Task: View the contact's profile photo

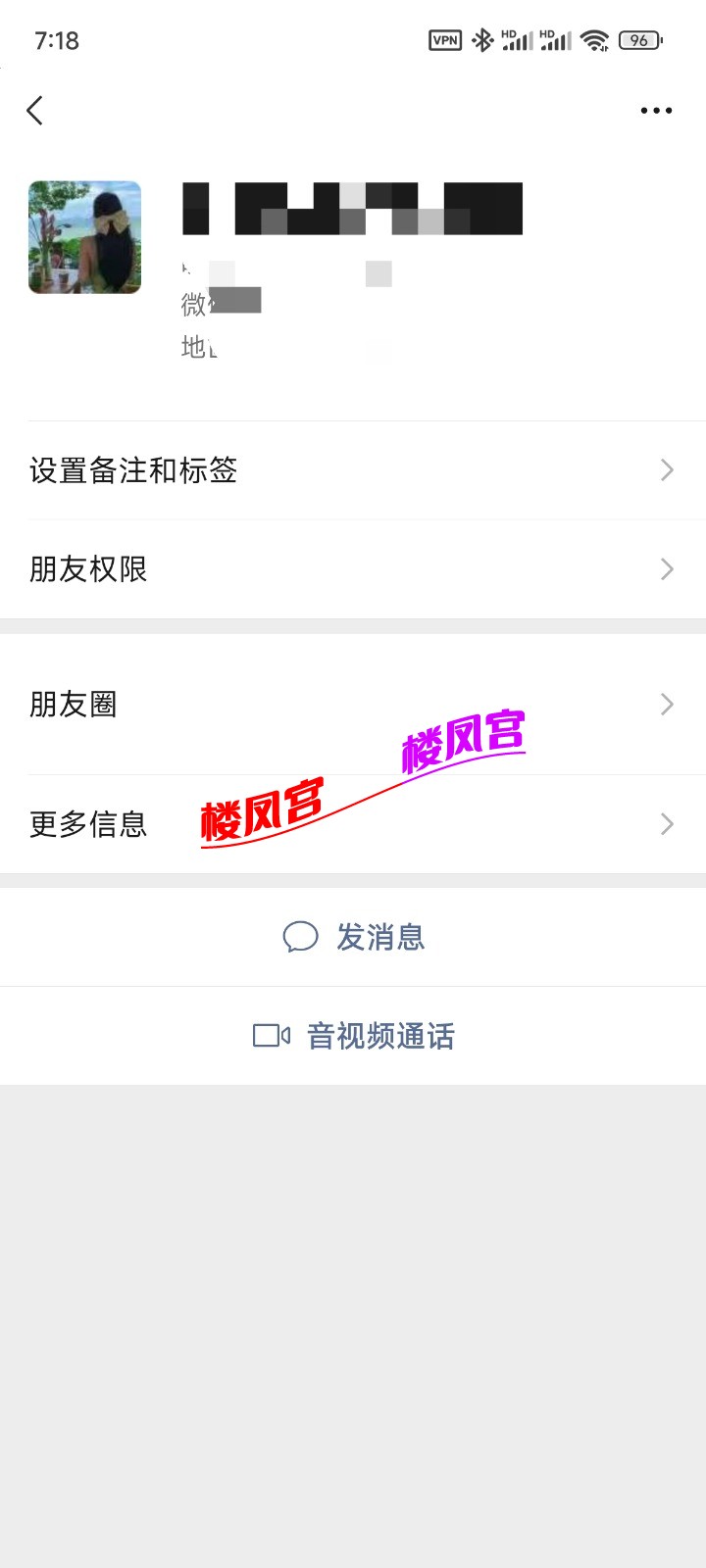Action: (84, 237)
